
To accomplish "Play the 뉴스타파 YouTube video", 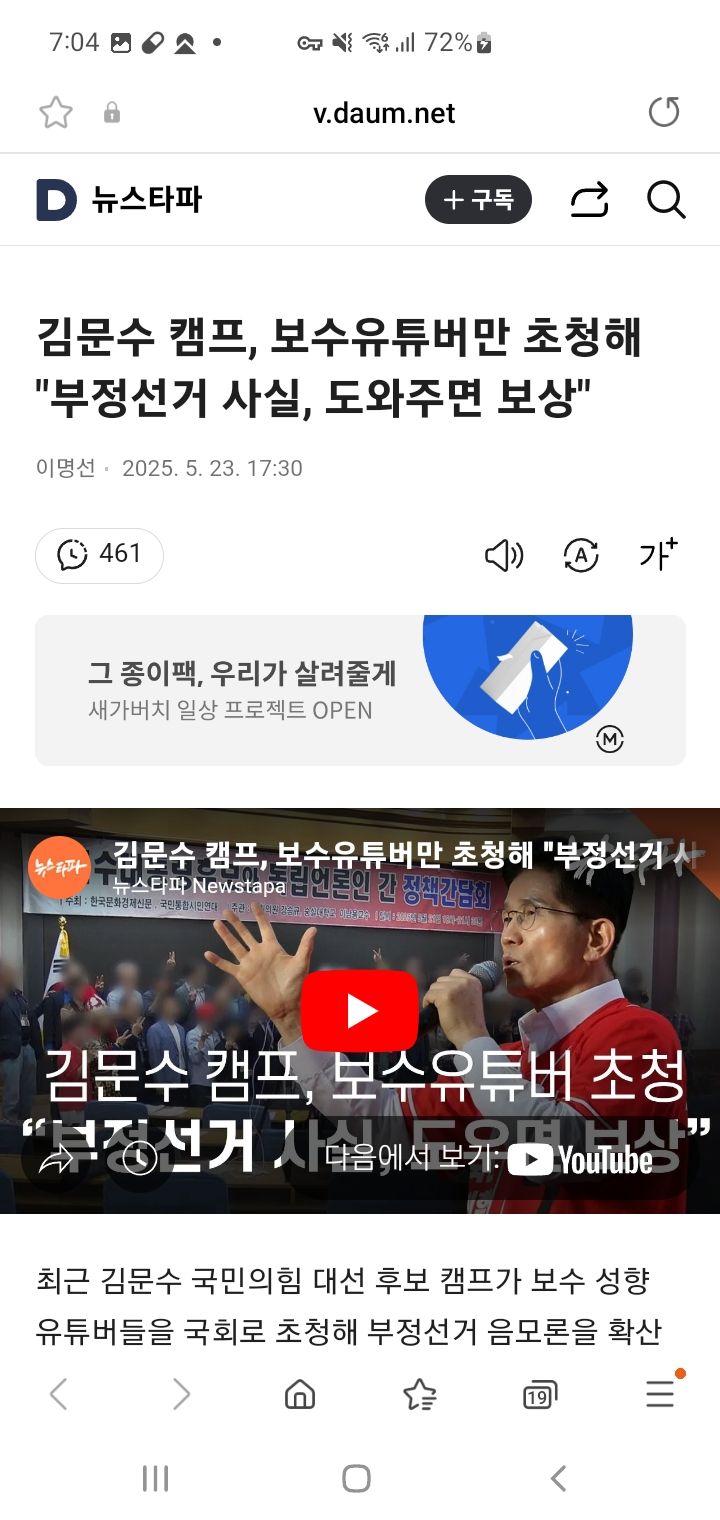I will click(359, 1011).
